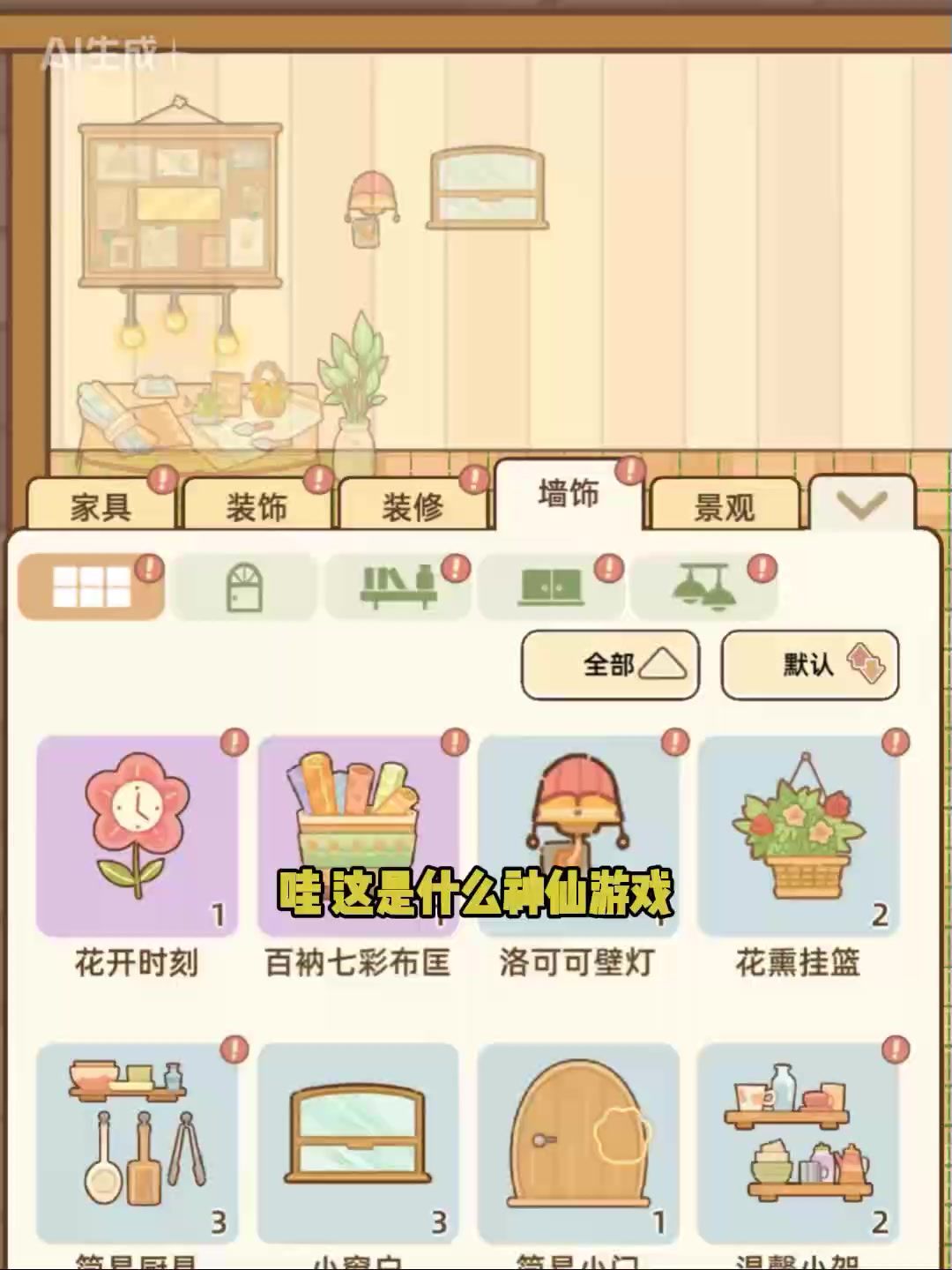Image resolution: width=952 pixels, height=1270 pixels.
Task: Open the 装修 tab
Action: pos(413,506)
